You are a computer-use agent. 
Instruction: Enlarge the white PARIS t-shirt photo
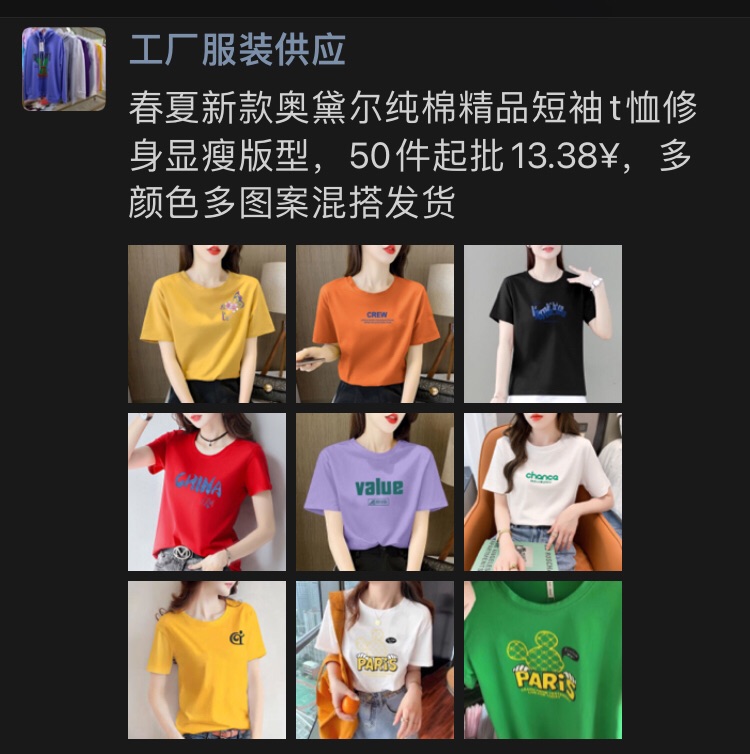tap(375, 660)
